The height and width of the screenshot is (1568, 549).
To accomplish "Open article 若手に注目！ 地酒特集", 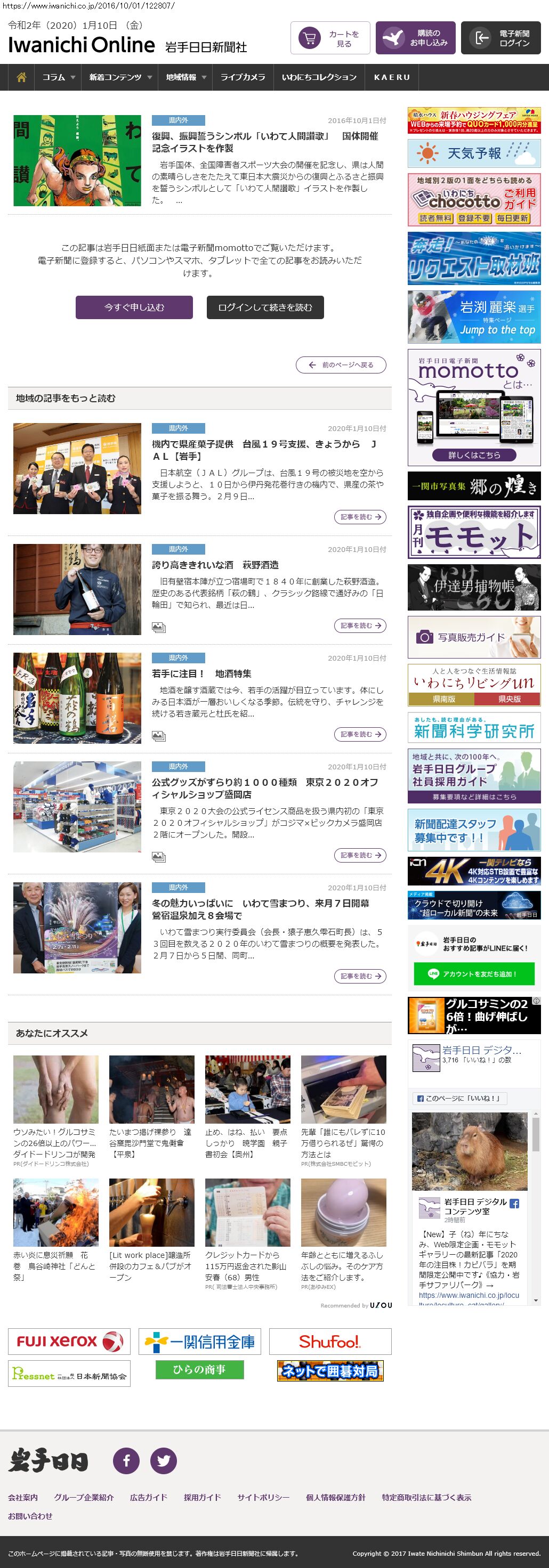I will [x=201, y=674].
